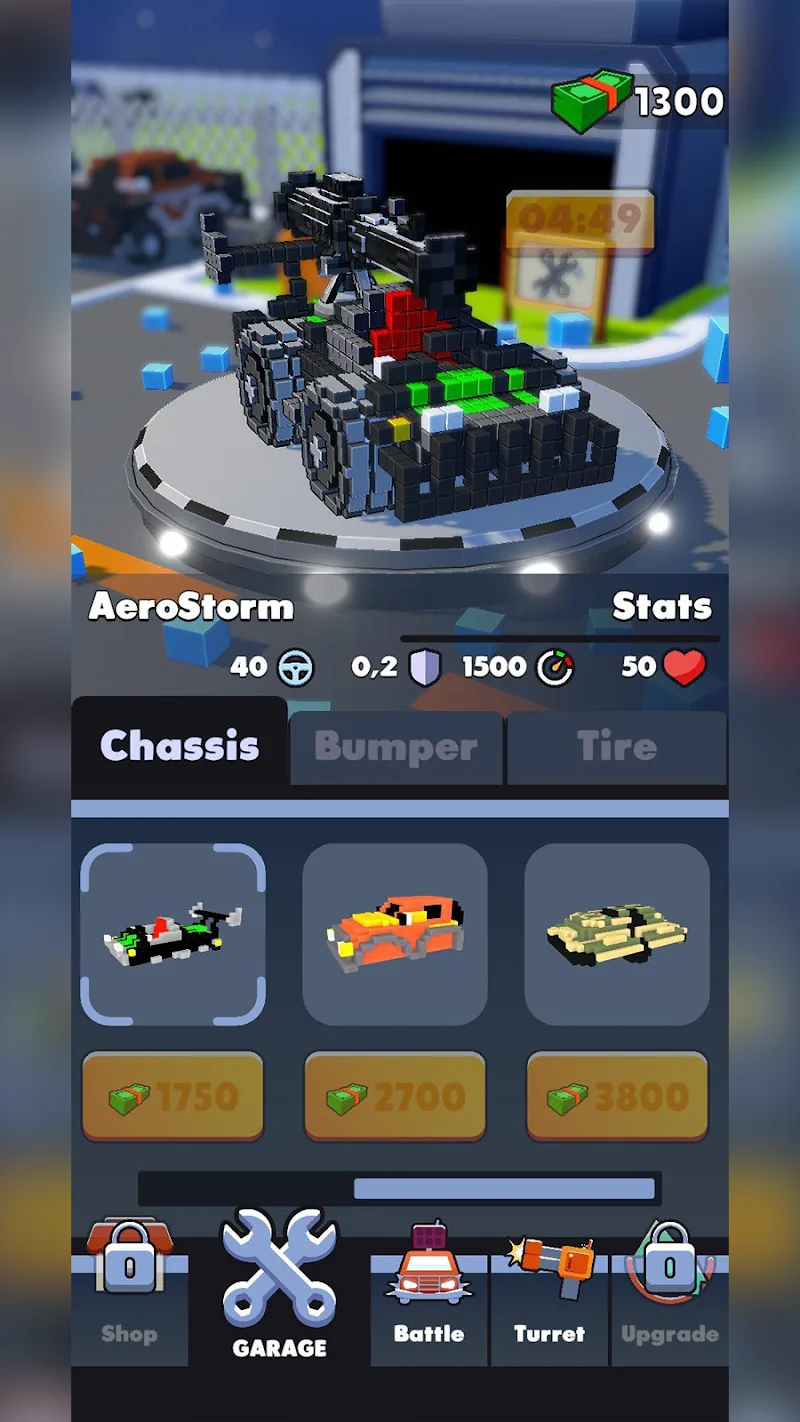Open the locked Shop section
800x1422 pixels.
(129, 1288)
